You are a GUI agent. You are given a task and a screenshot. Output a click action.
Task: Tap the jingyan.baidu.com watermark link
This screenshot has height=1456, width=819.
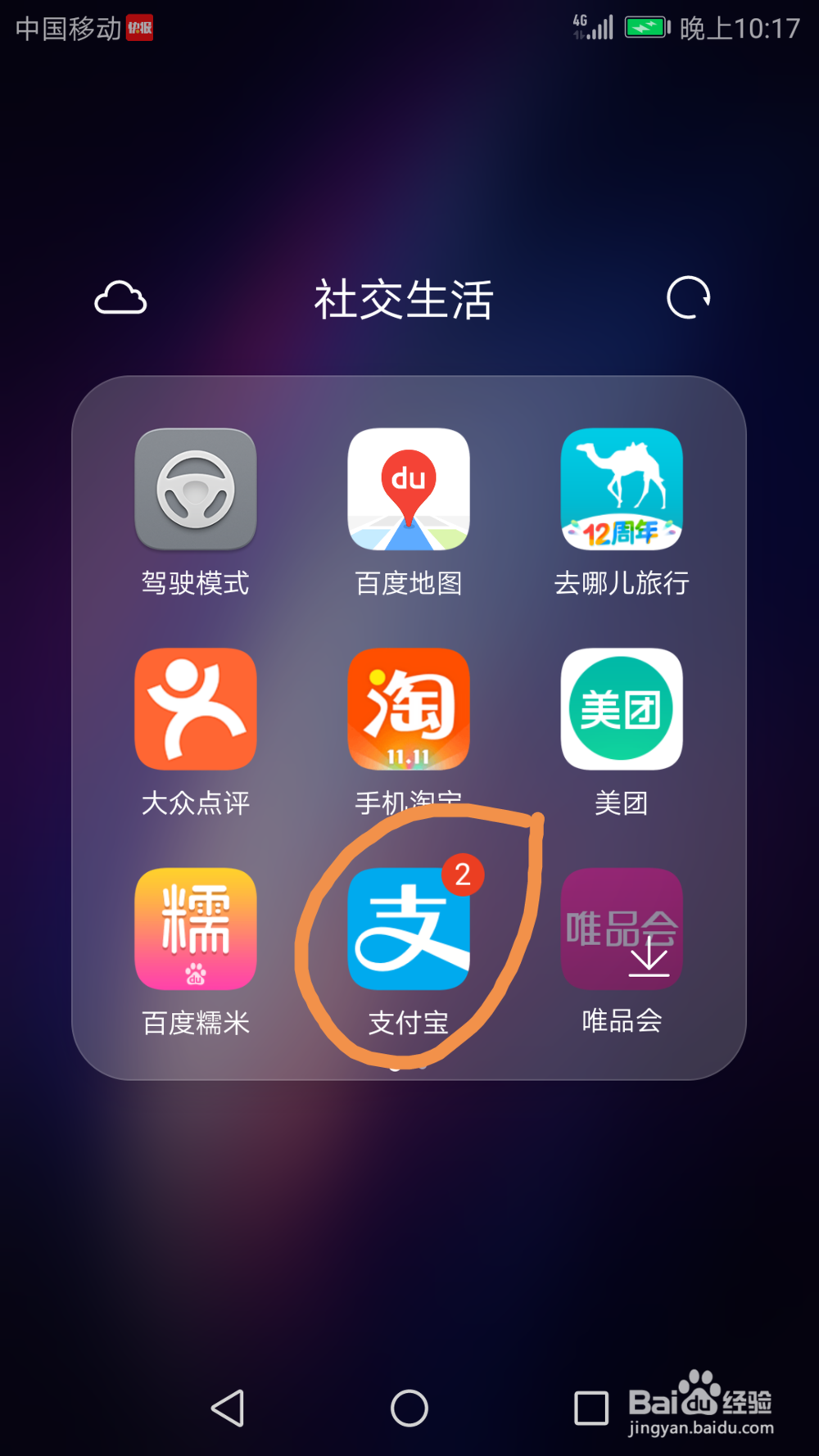click(699, 1429)
